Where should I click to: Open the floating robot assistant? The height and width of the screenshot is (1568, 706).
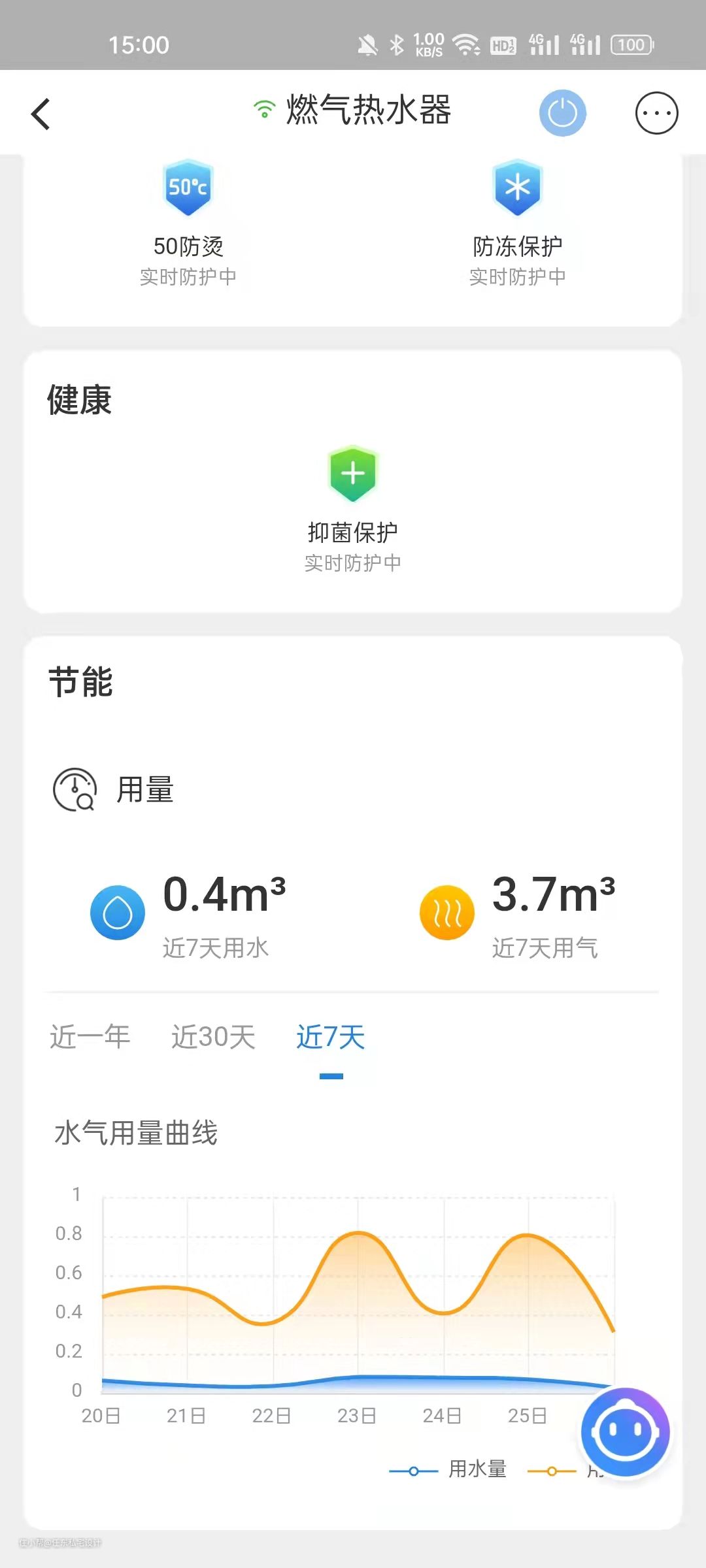(625, 1432)
